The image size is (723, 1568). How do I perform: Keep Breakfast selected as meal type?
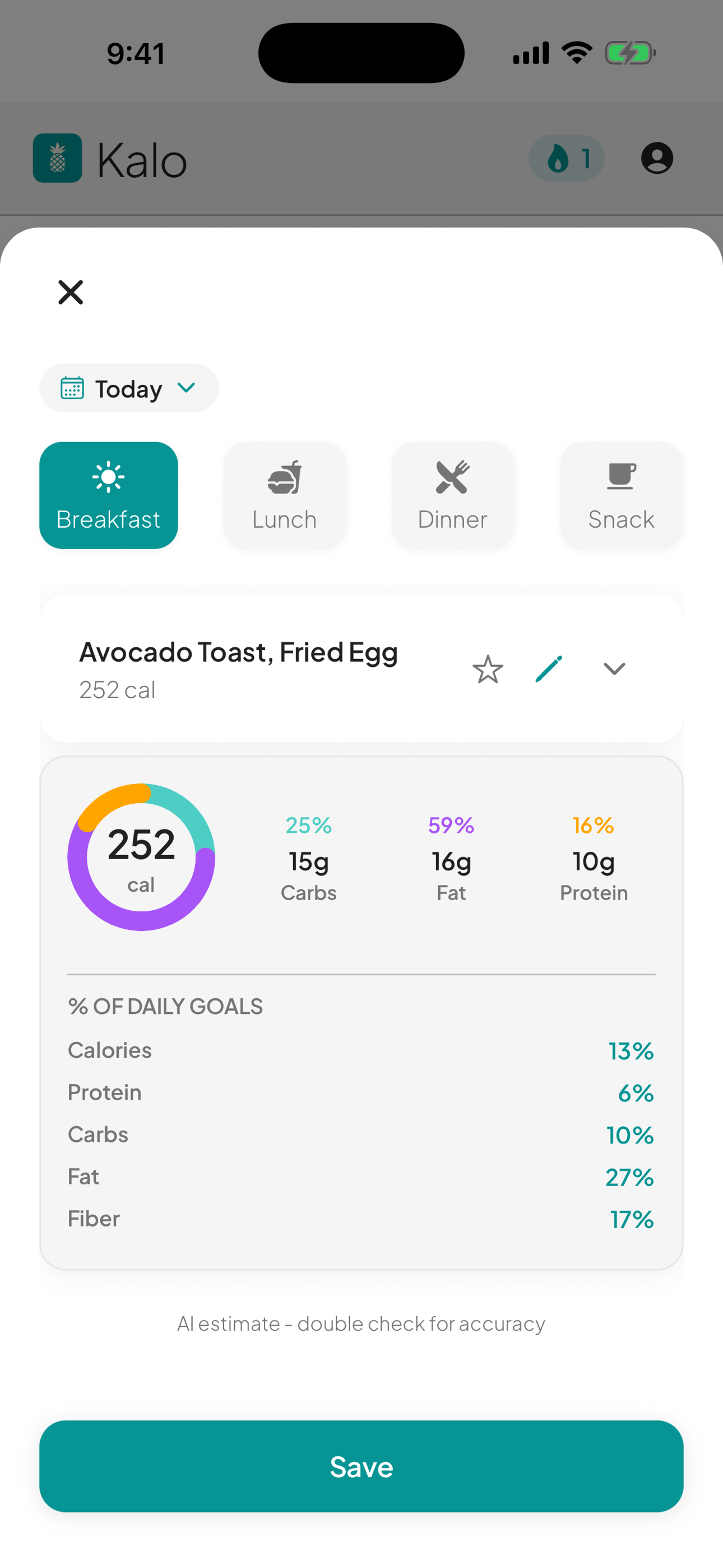[108, 495]
